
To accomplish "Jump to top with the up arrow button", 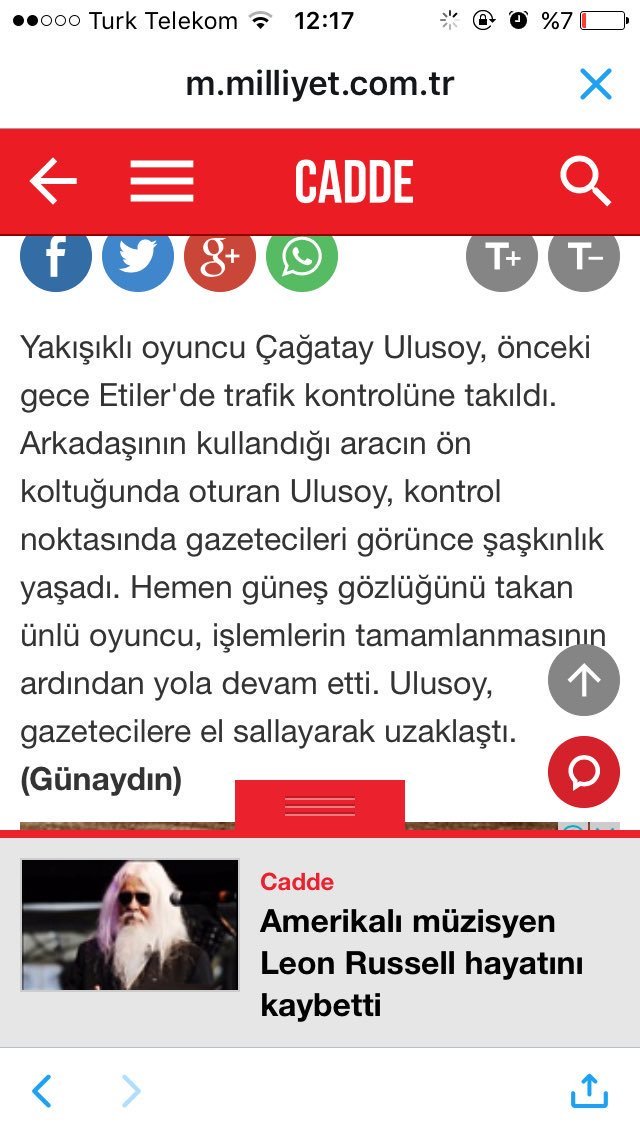I will (x=584, y=680).
